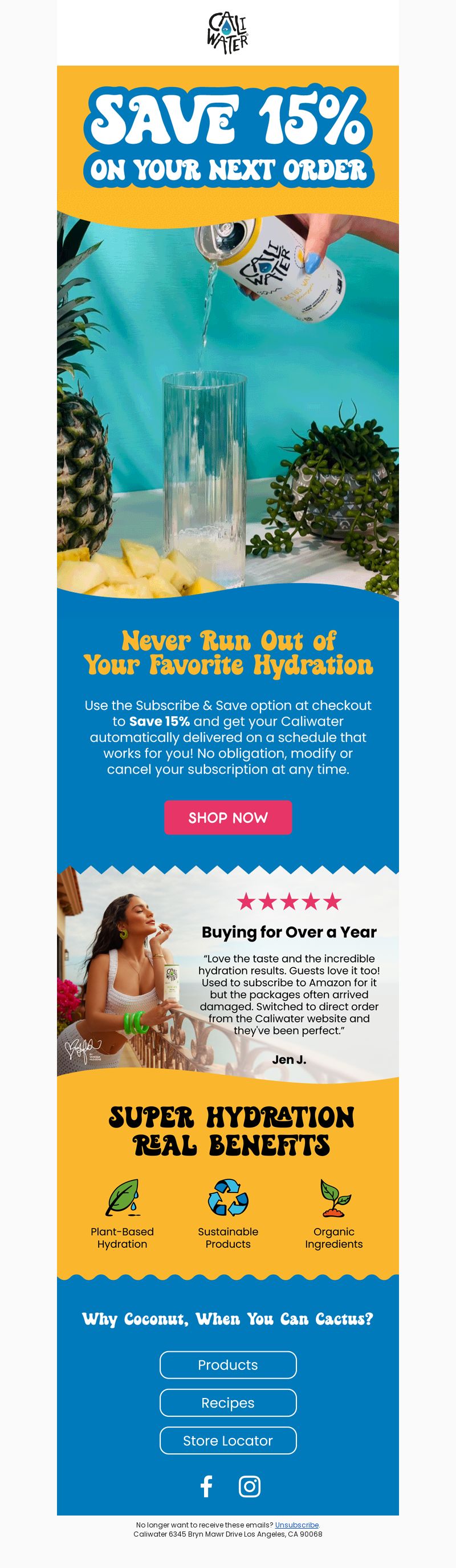Open the Recipes link
Viewport: 456px width, 1568px height.
pyautogui.click(x=228, y=1403)
